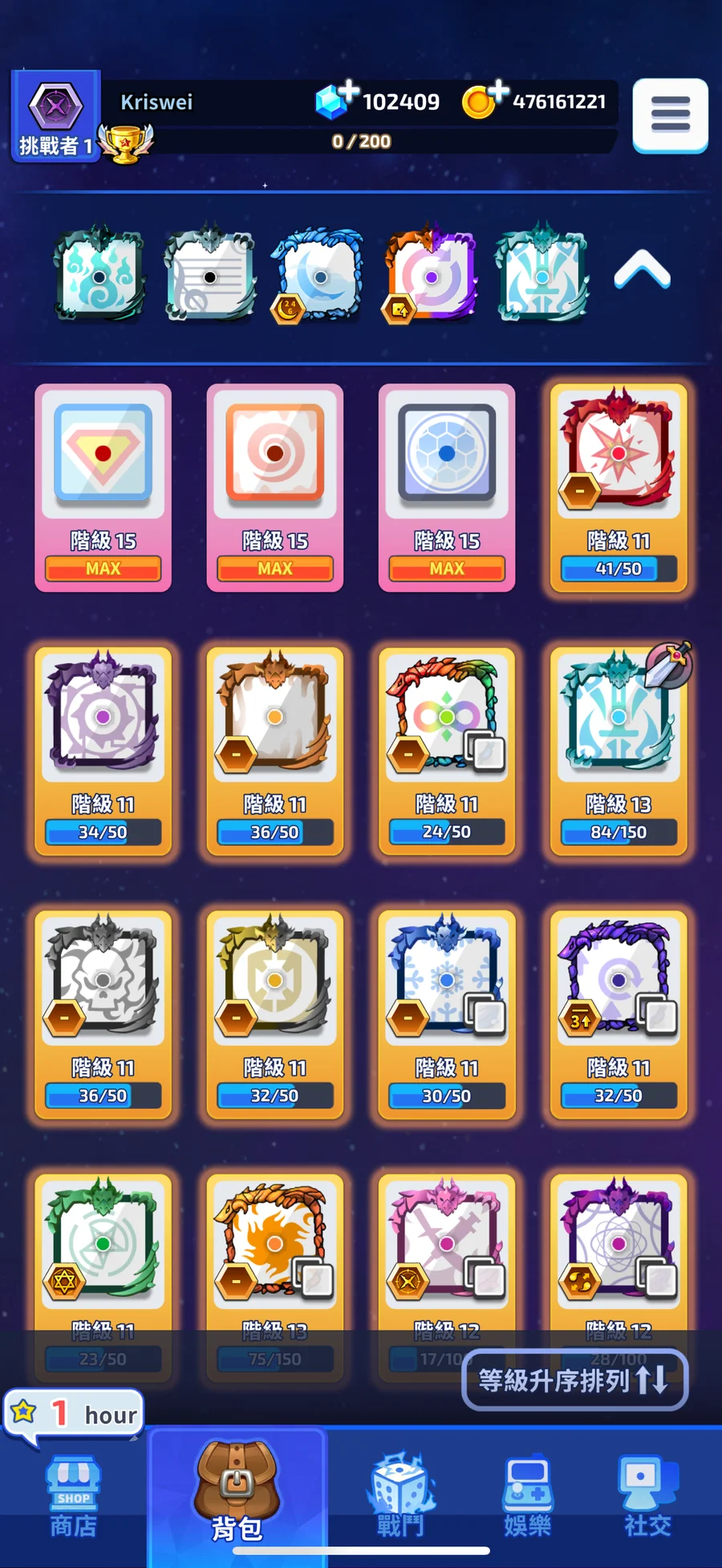Open the blue hexagon dice card at MAX
The width and height of the screenshot is (722, 1568).
coord(447,486)
